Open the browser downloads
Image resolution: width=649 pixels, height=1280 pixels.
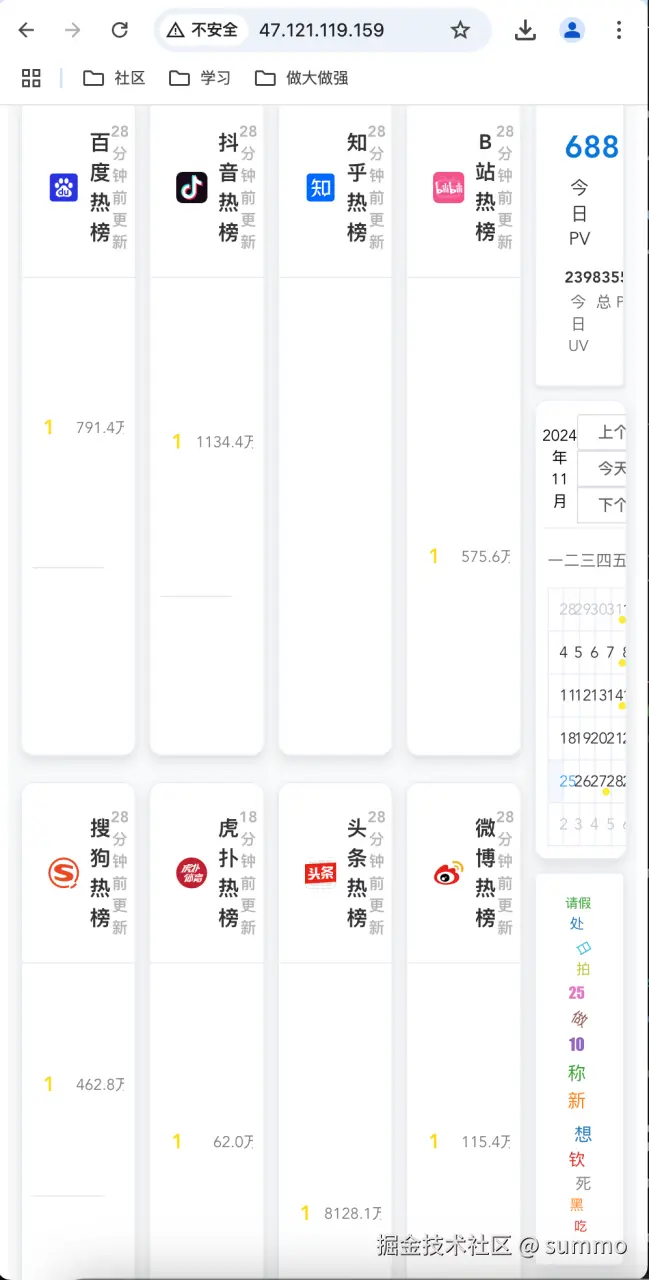tap(525, 30)
